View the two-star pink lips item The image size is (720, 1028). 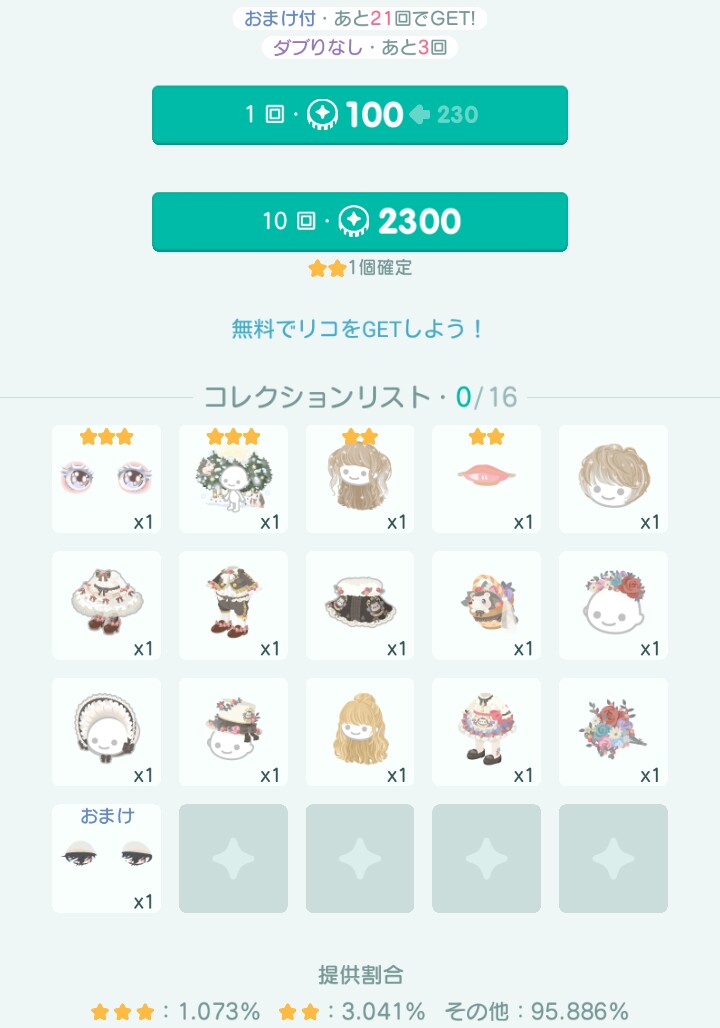(x=487, y=479)
